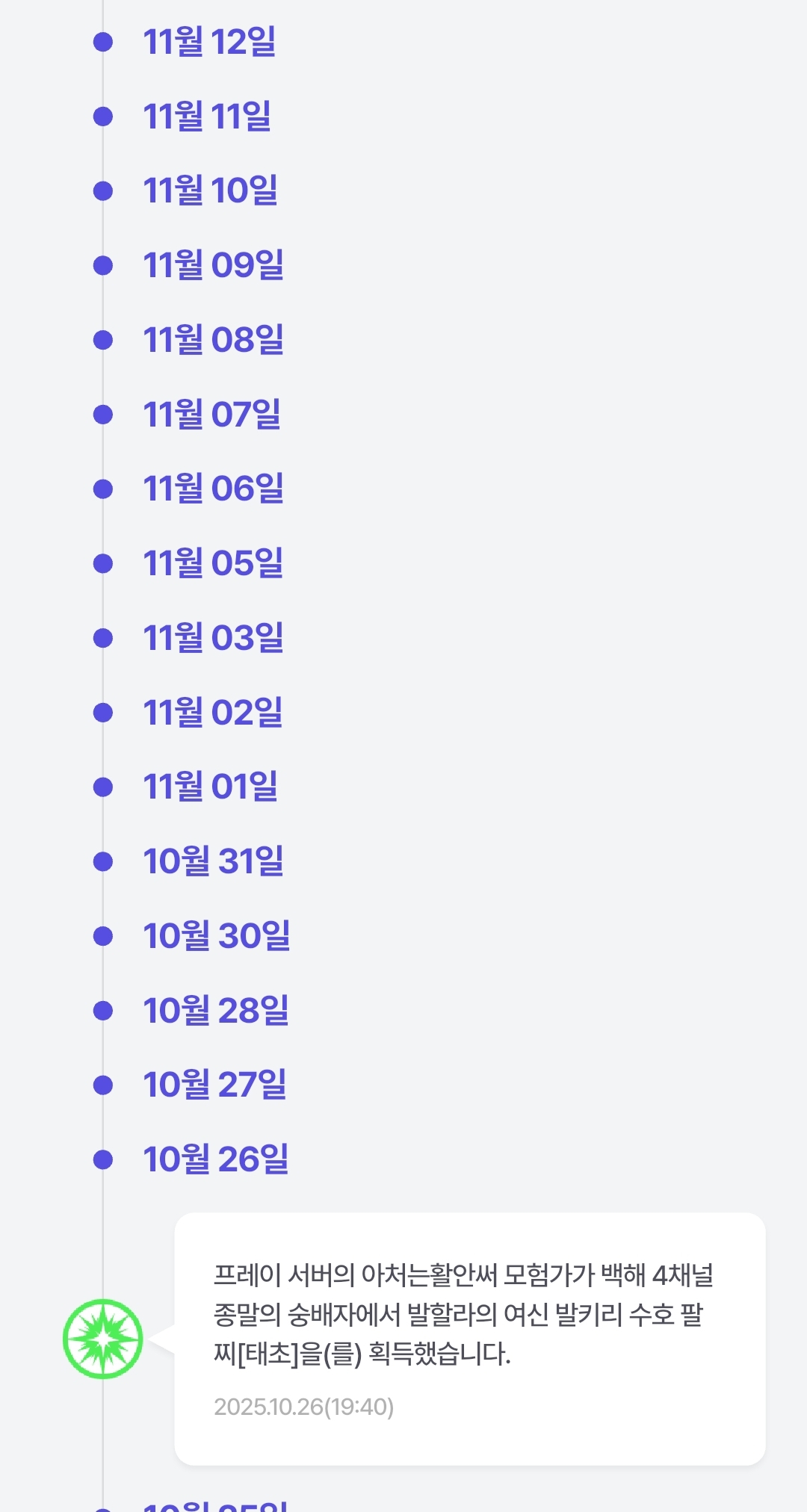
Task: Expand the 11월 07일 entry
Action: coord(211,415)
